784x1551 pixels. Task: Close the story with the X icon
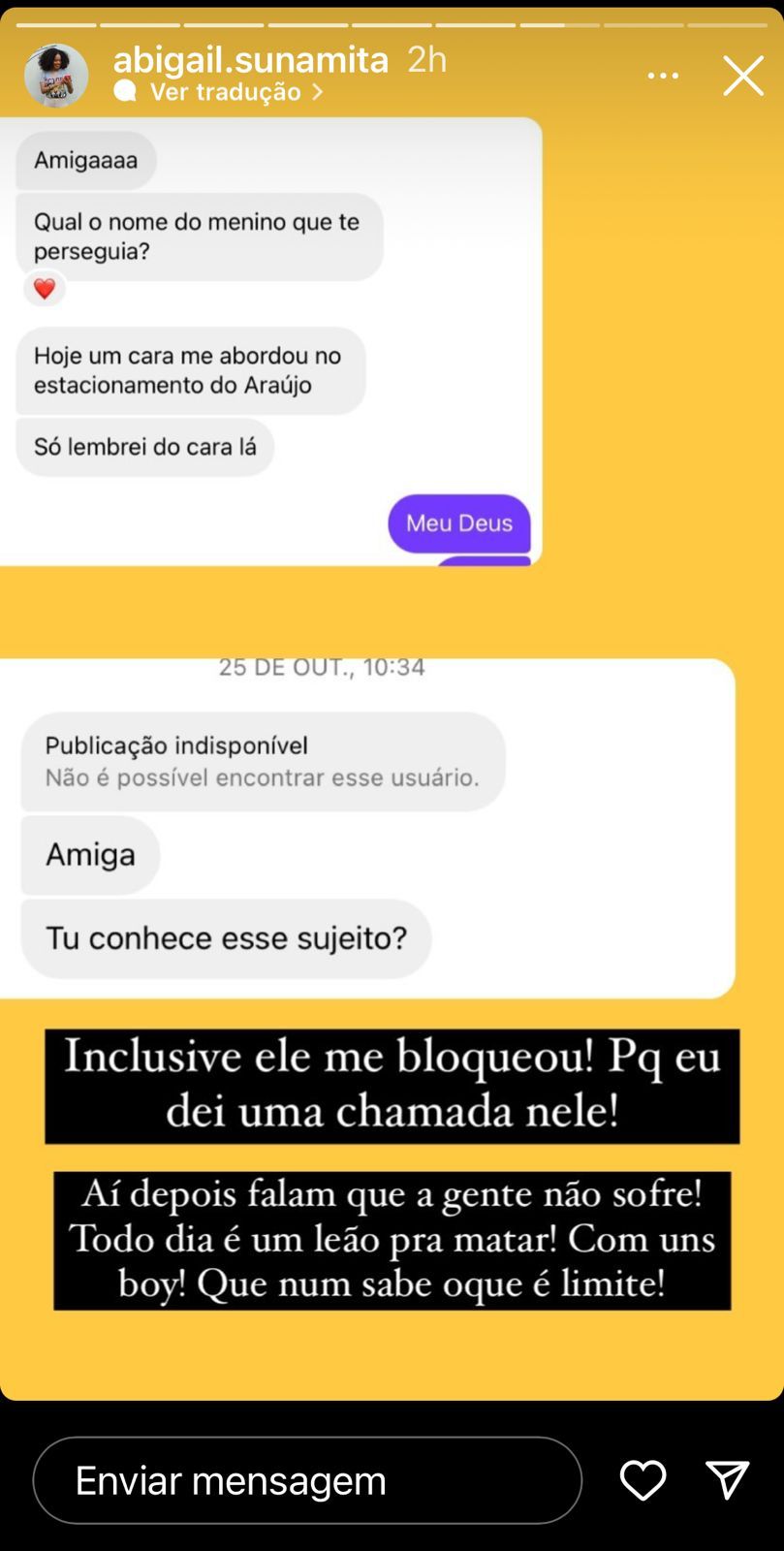coord(743,75)
